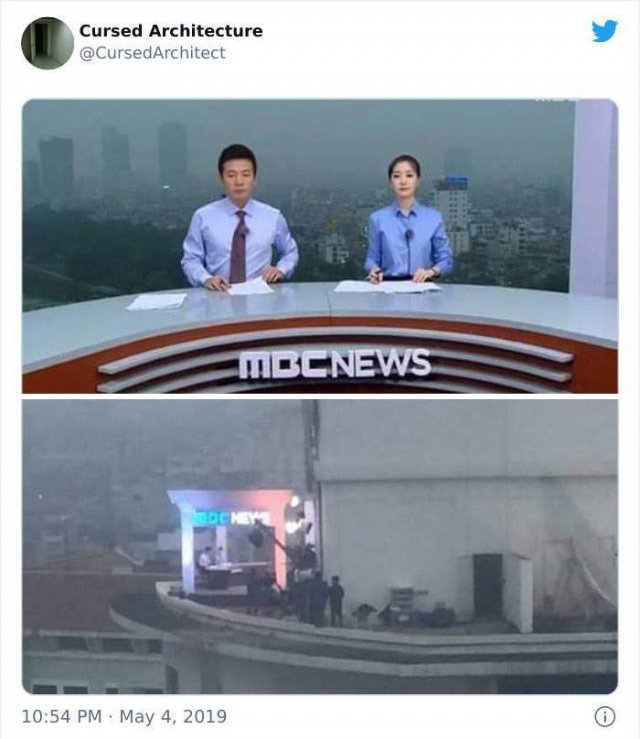640x739 pixels.
Task: Open the MBC News anchors photo
Action: point(319,246)
